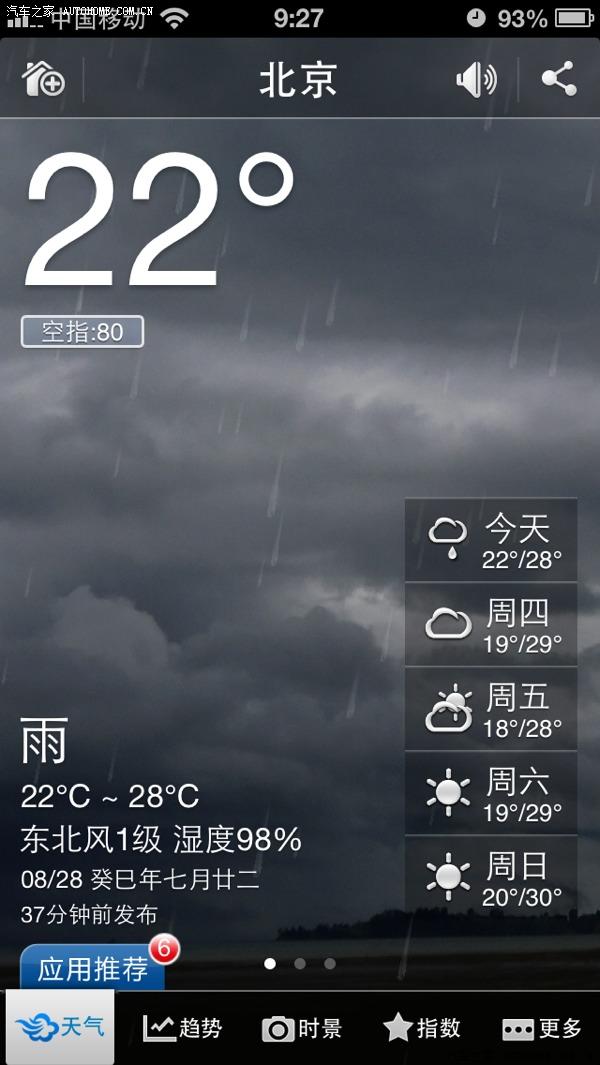This screenshot has width=600, height=1065.
Task: Switch to the 指数 index tab
Action: coord(421,1028)
